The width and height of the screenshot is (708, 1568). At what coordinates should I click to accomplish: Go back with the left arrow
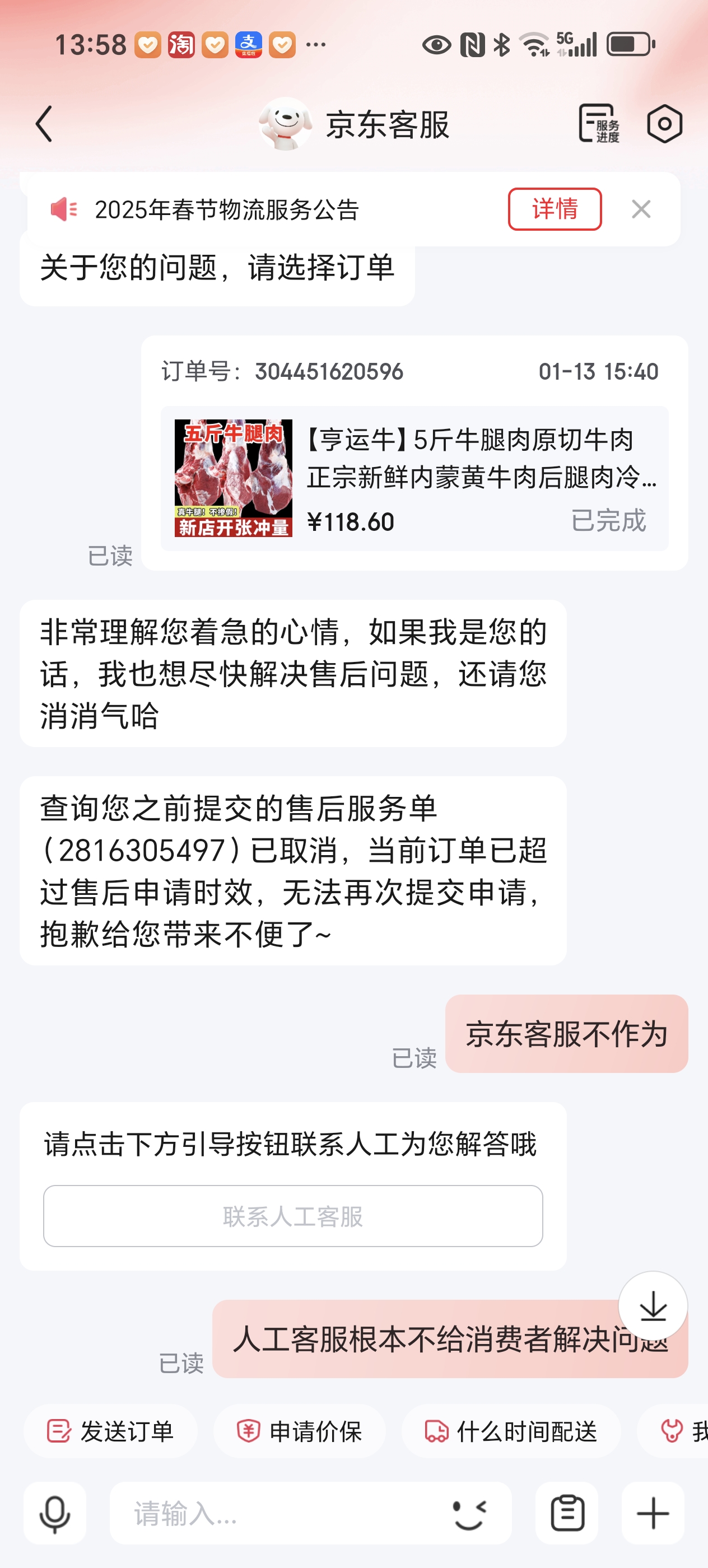coord(43,123)
